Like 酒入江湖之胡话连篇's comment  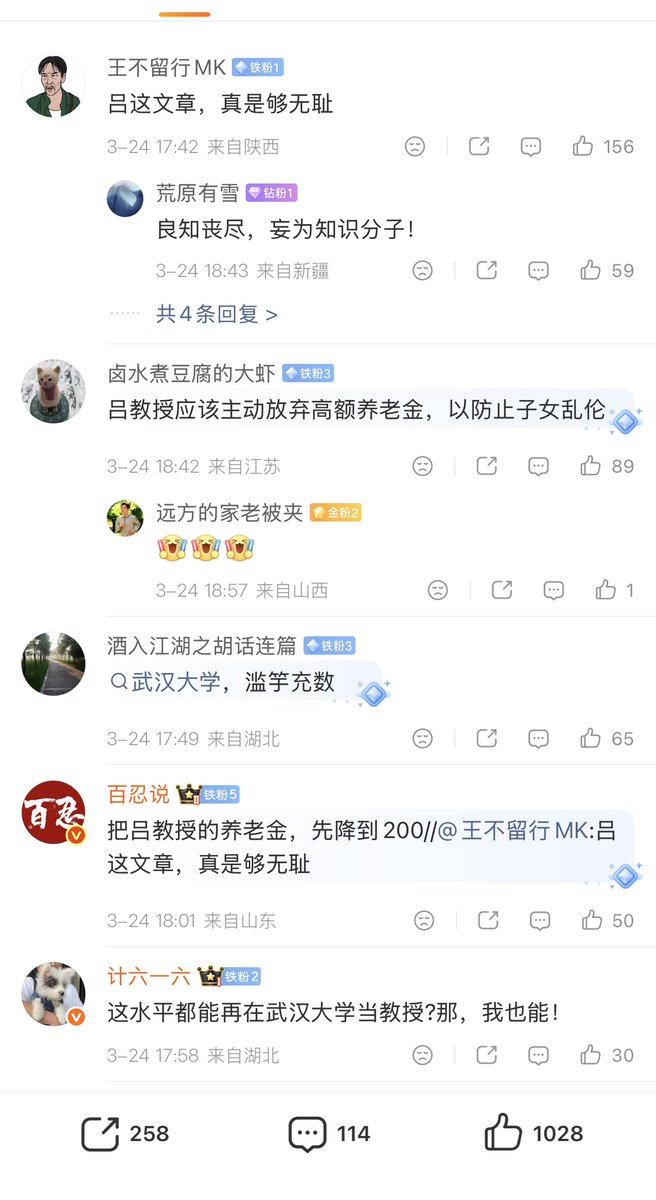tap(591, 739)
